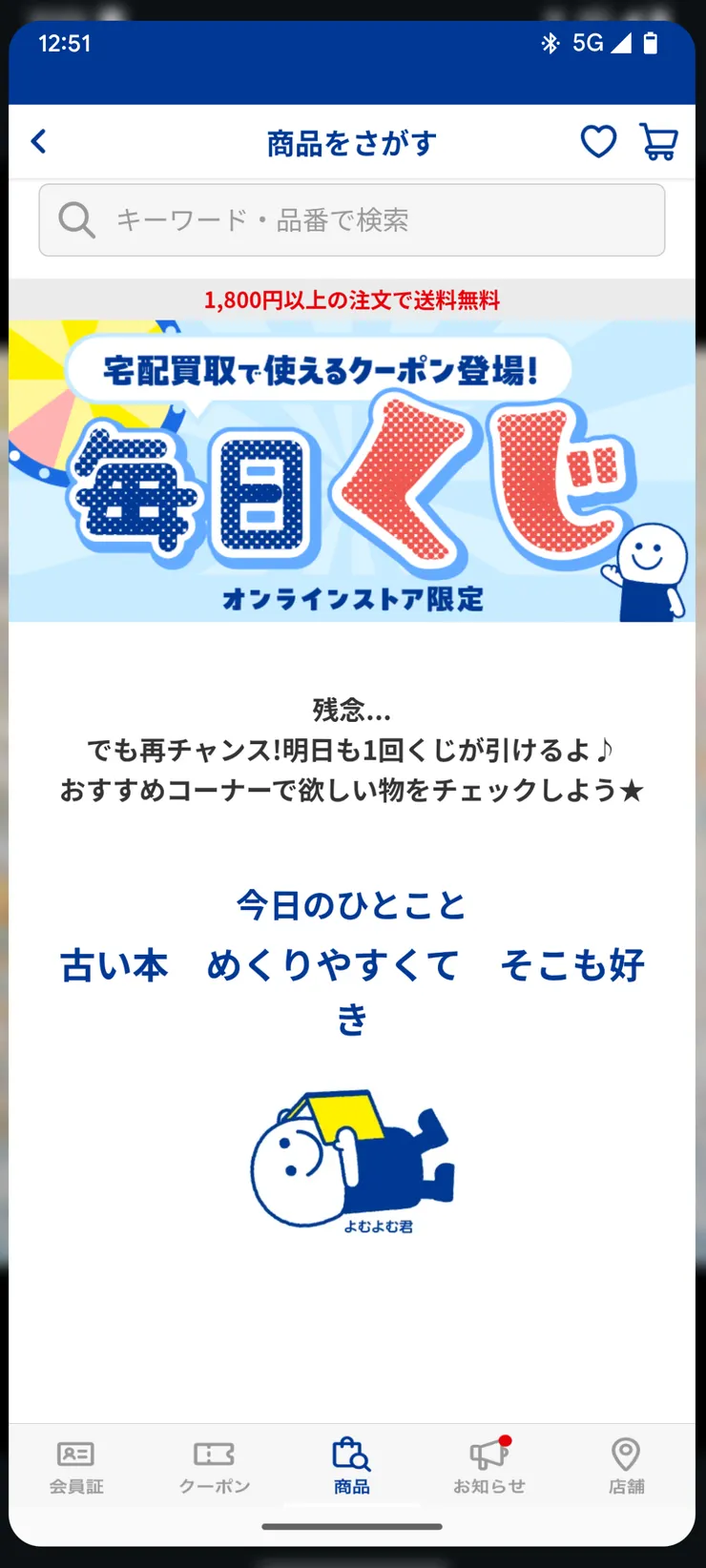The width and height of the screenshot is (706, 1568).
Task: Open the 毎日くじ daily lottery banner
Action: click(x=352, y=467)
